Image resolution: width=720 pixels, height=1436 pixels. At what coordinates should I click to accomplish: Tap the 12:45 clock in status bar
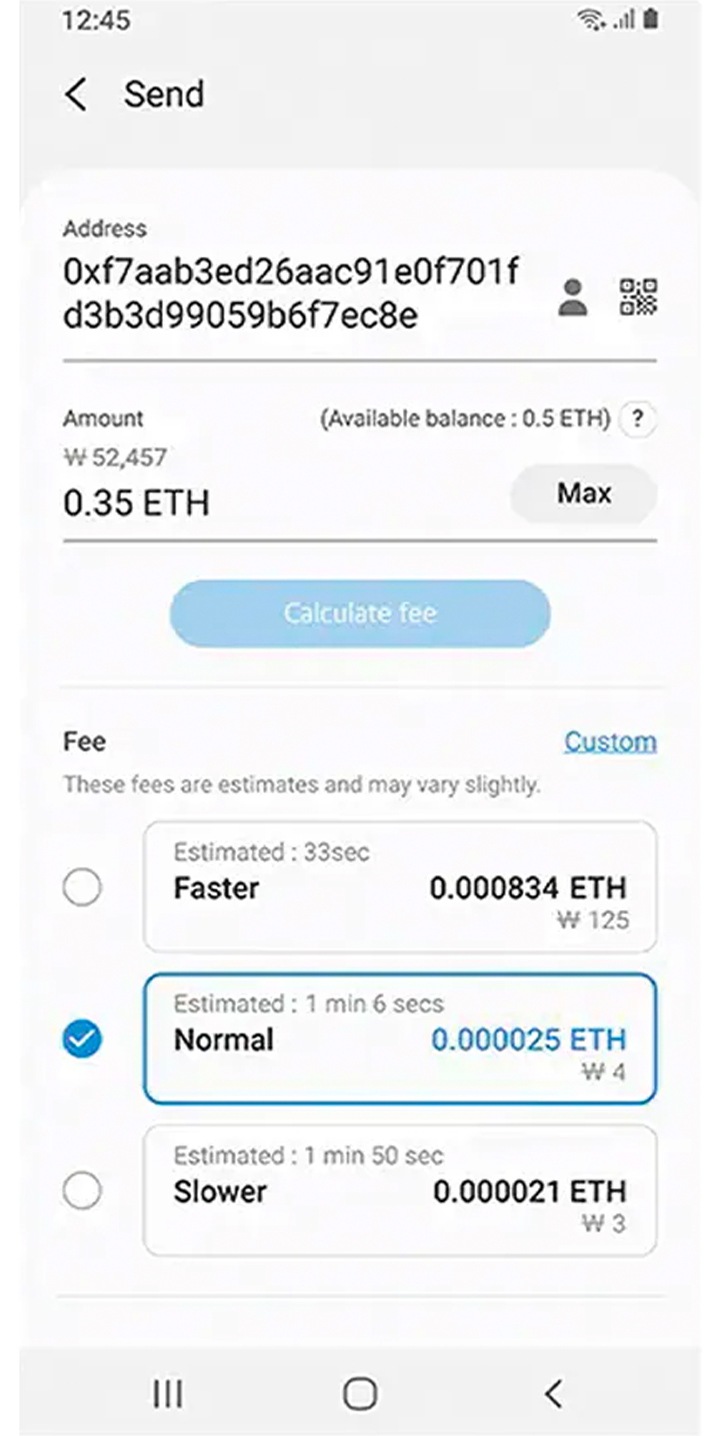[x=95, y=18]
